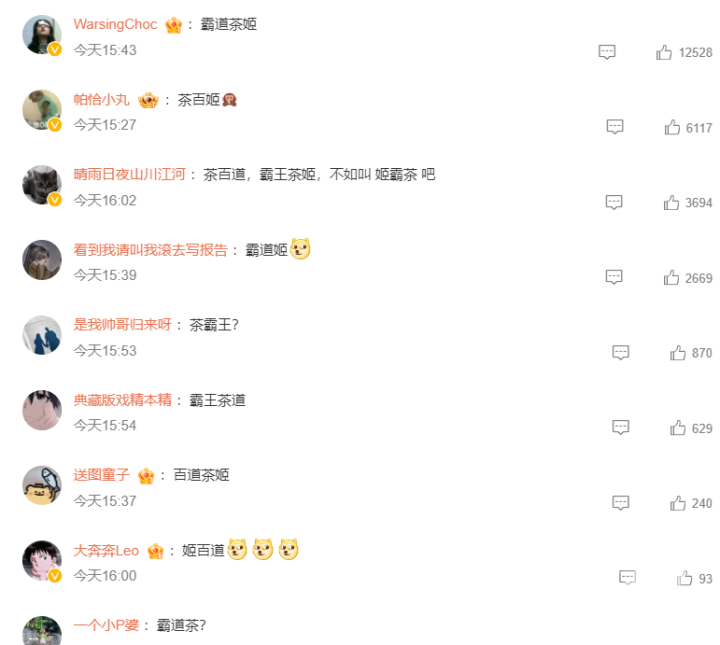Image resolution: width=720 pixels, height=645 pixels.
Task: Like 晴雨日夜山川江河's comment
Action: point(671,203)
